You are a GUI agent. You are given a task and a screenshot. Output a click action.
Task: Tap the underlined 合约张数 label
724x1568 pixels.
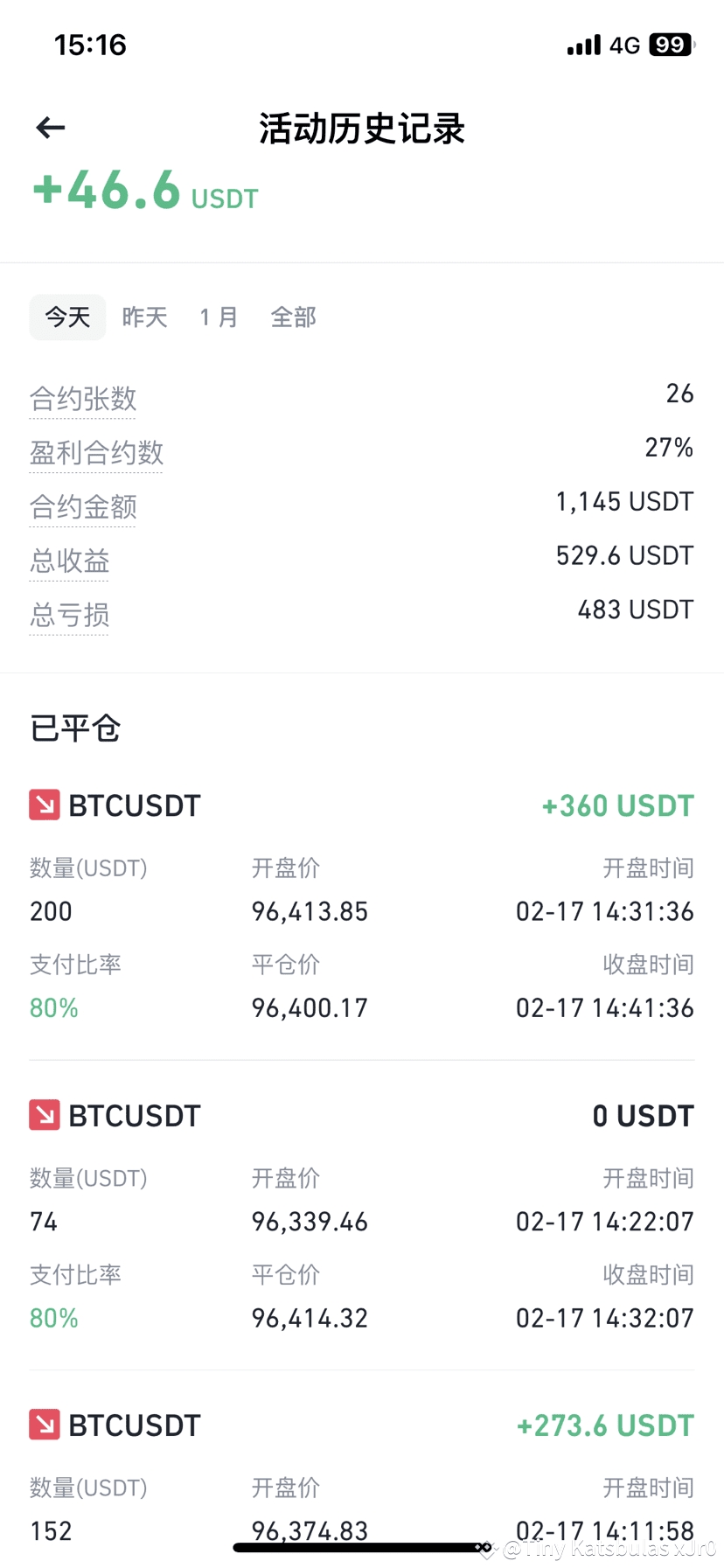tap(83, 399)
